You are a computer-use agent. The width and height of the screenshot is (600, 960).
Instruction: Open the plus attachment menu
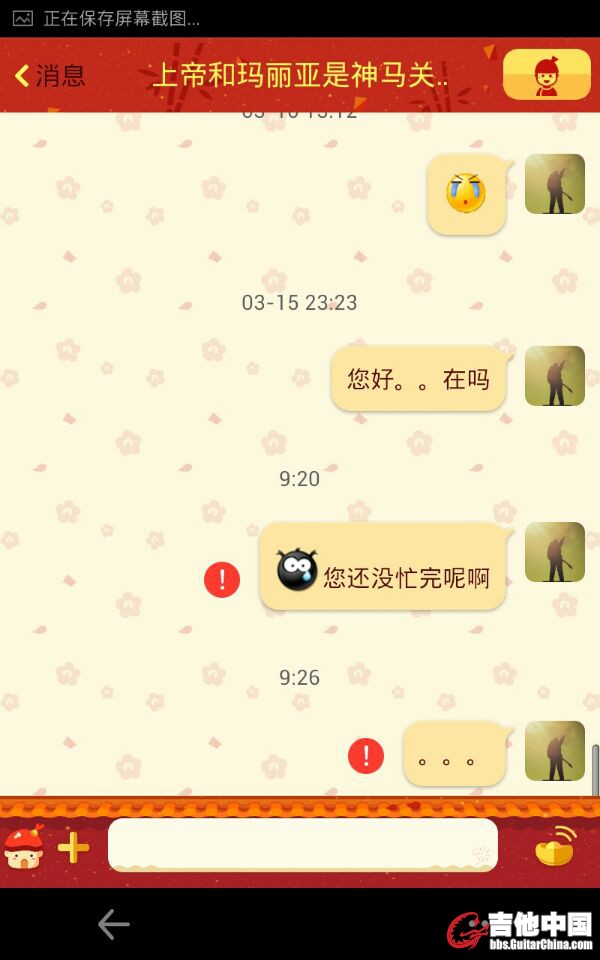pyautogui.click(x=74, y=847)
